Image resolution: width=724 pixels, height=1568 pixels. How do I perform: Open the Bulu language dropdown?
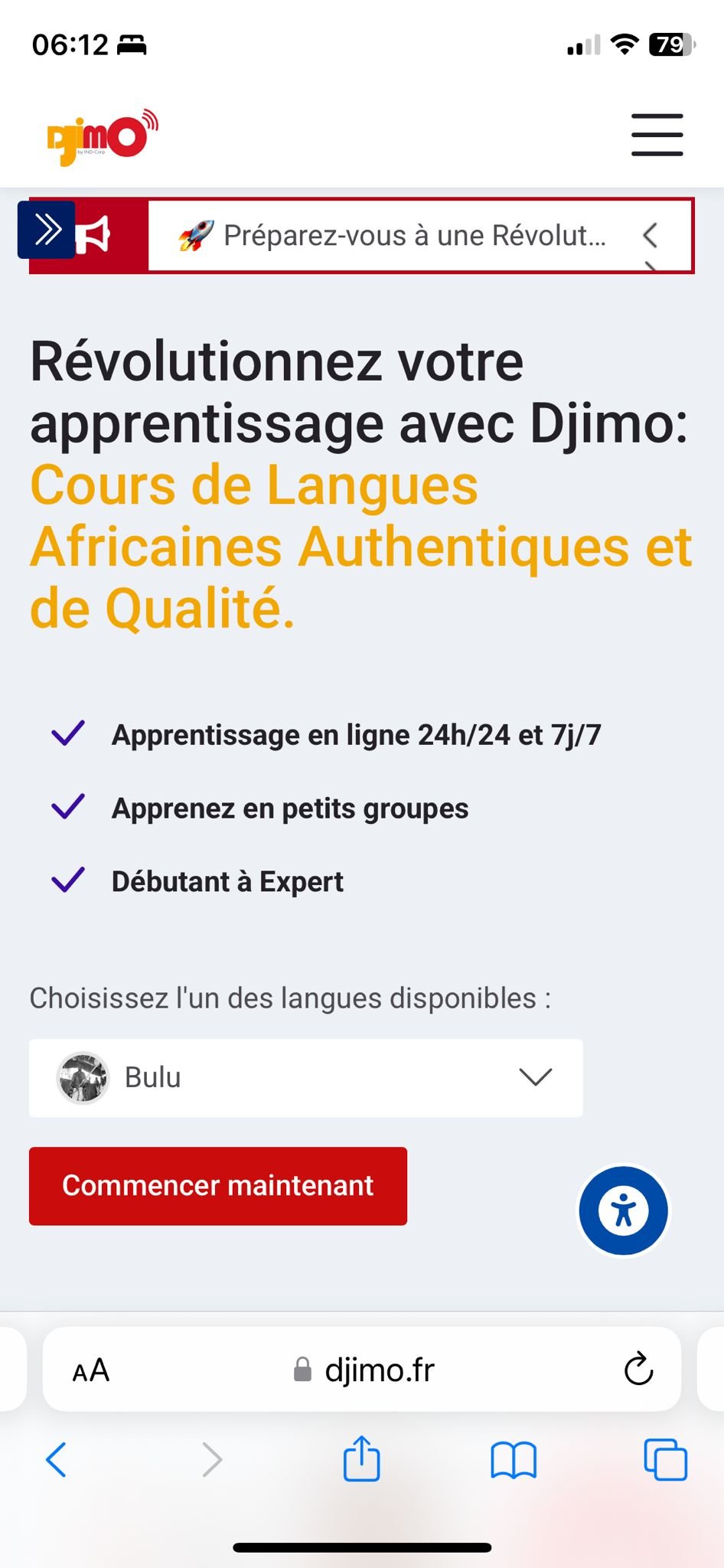pos(306,1077)
